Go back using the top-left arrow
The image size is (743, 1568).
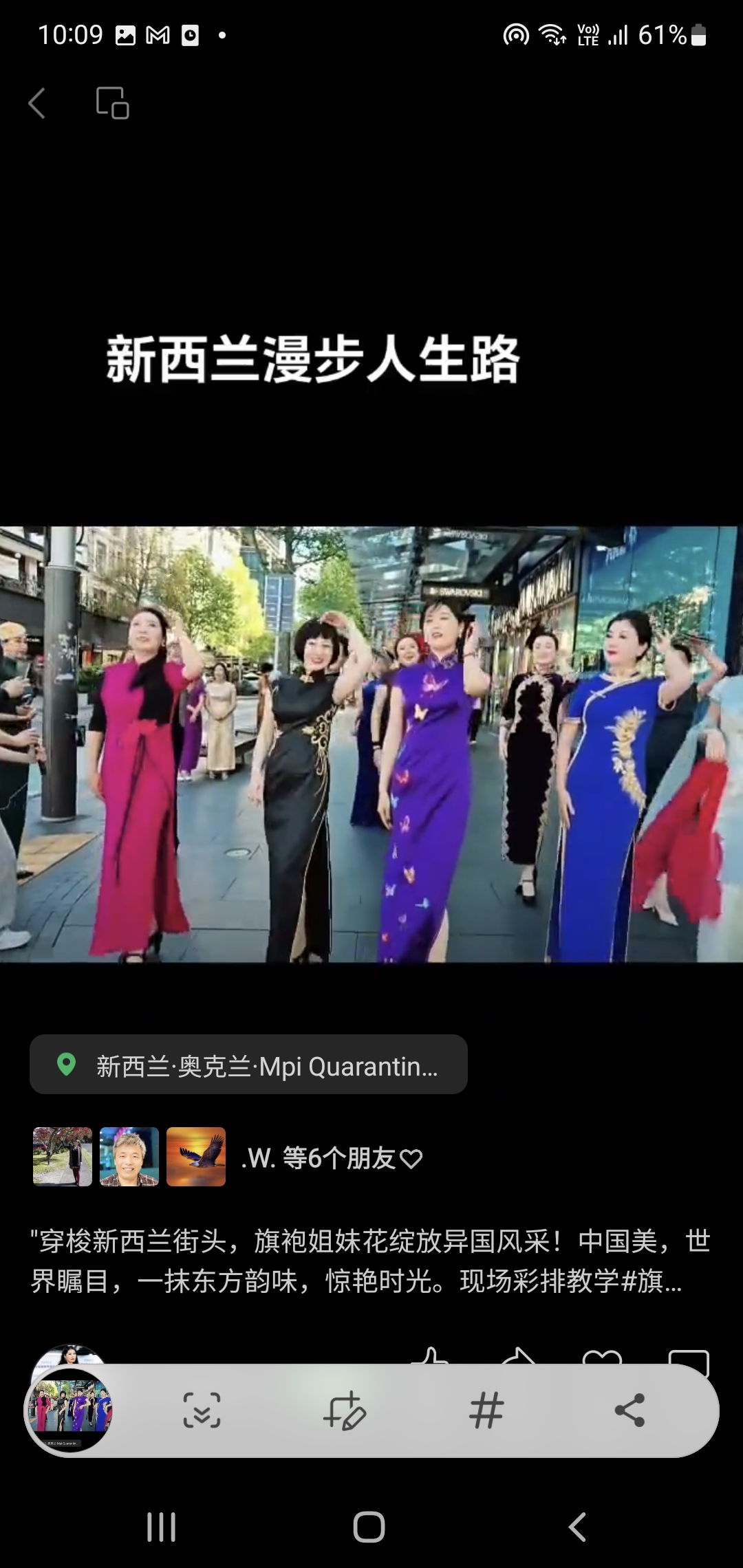pos(37,103)
